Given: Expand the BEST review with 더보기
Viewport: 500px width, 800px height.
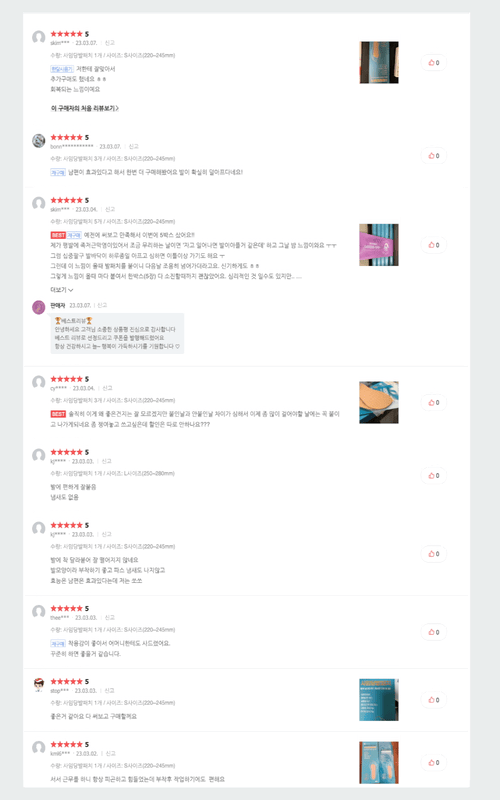Looking at the screenshot, I should tap(62, 290).
